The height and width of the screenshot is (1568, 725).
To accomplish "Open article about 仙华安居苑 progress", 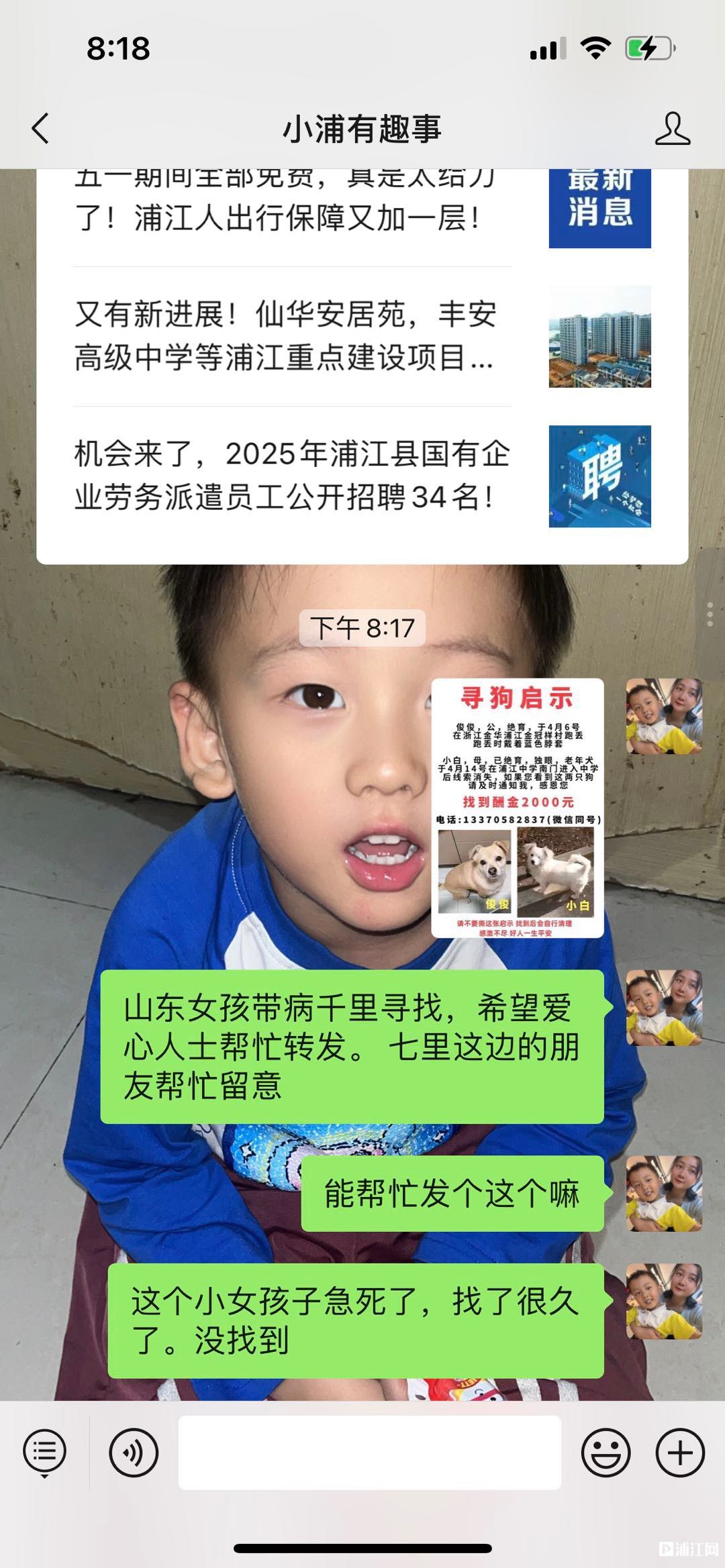I will coord(289,336).
